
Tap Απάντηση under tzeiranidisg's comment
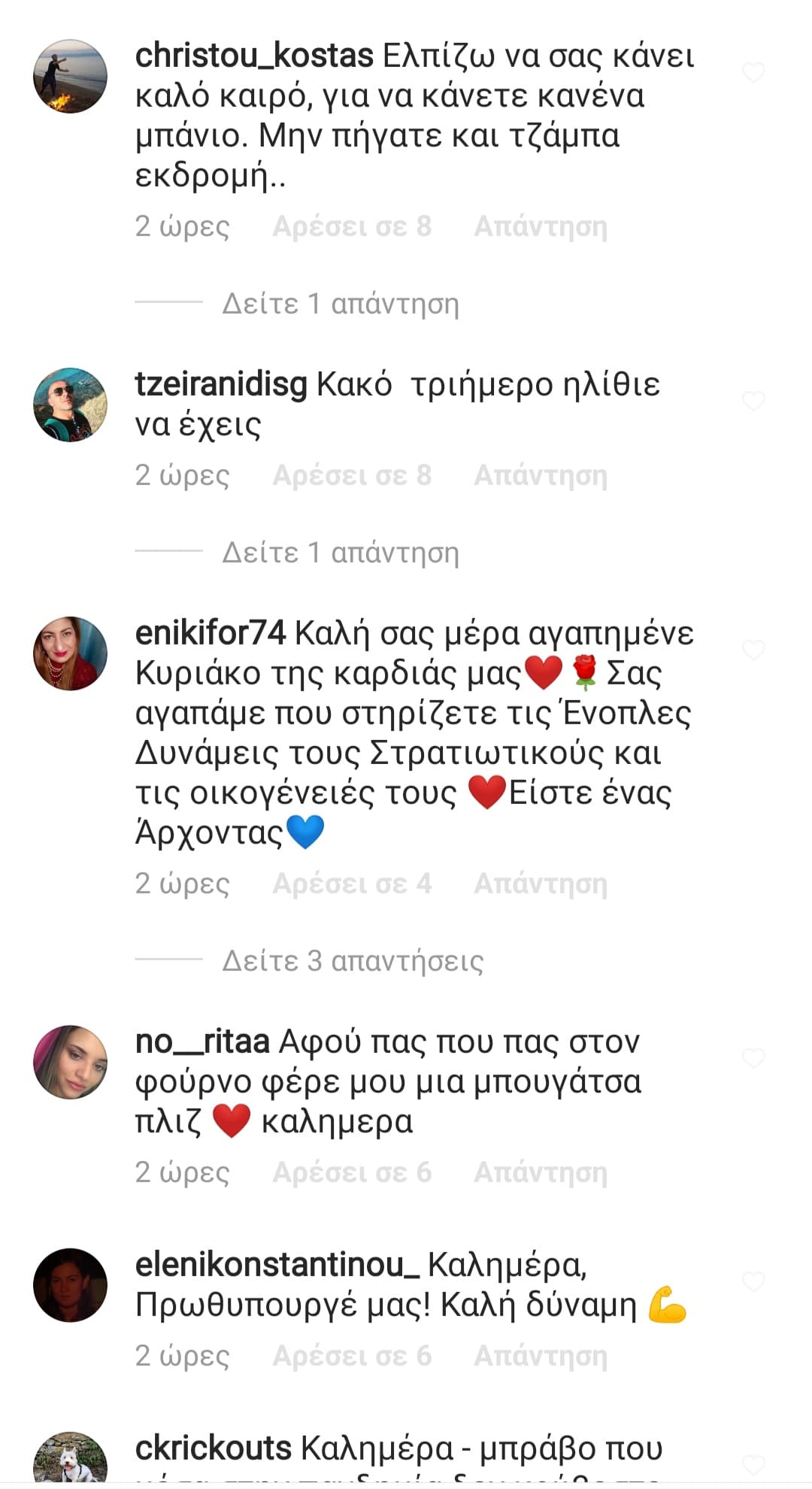tap(540, 475)
